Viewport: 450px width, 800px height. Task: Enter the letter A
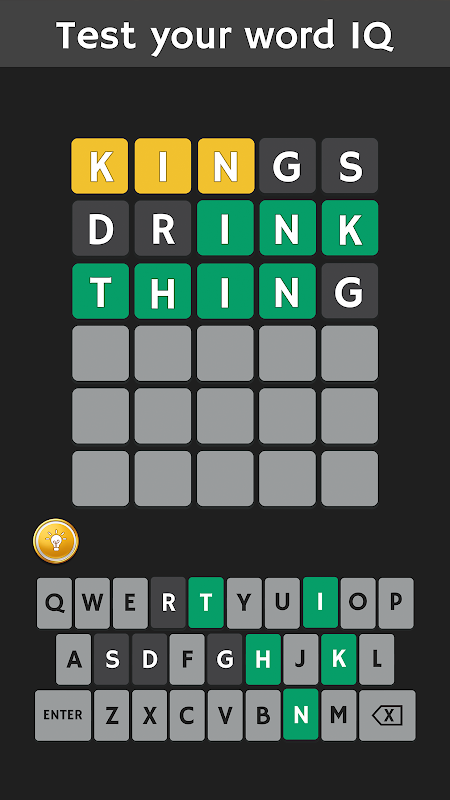73,659
